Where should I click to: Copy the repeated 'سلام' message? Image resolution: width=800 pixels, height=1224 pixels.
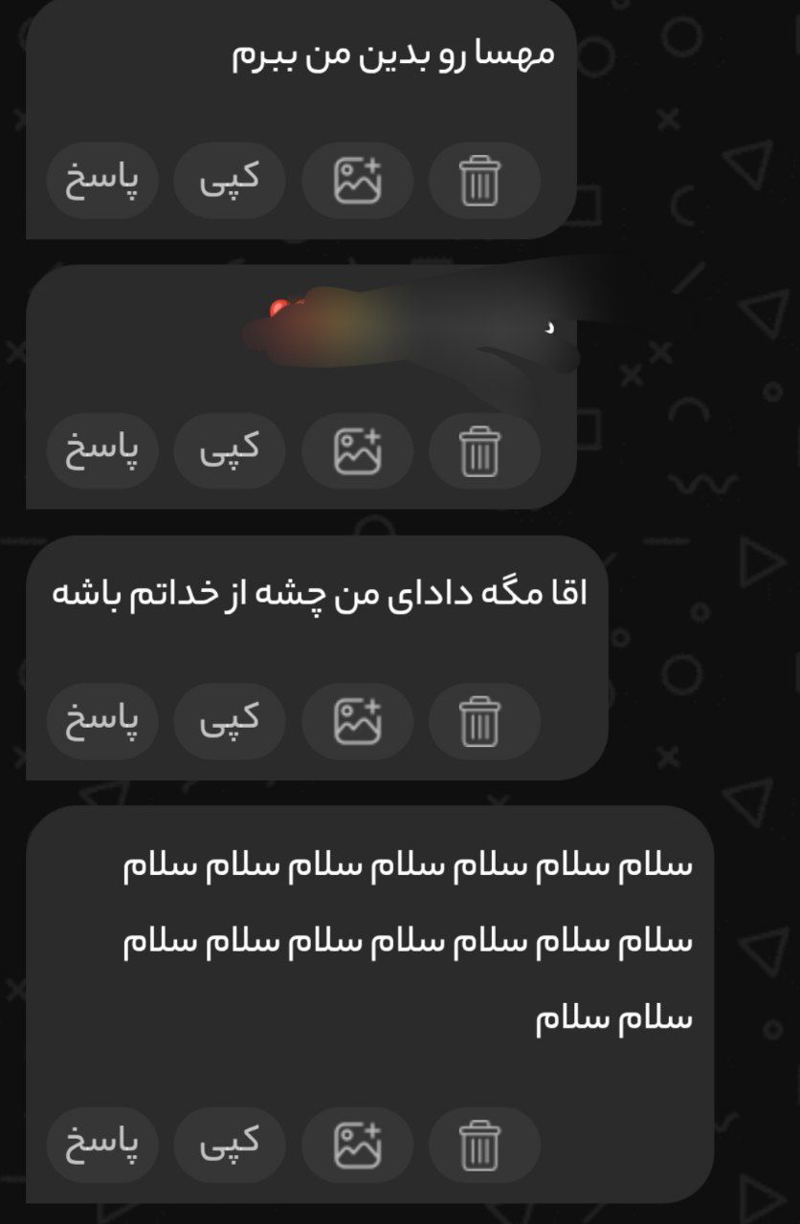coord(230,1144)
